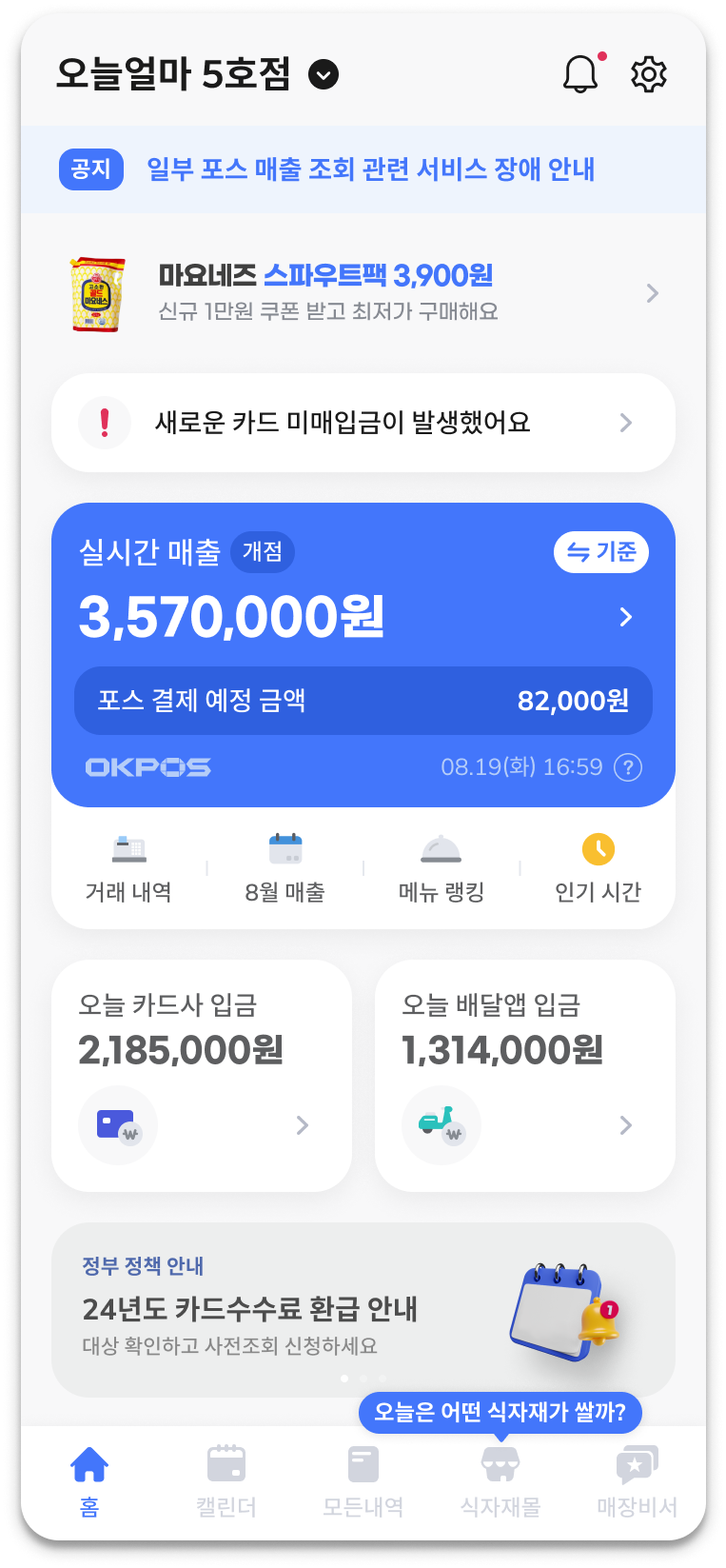
Task: Switch to the 모든내역 tab
Action: coord(363,1481)
